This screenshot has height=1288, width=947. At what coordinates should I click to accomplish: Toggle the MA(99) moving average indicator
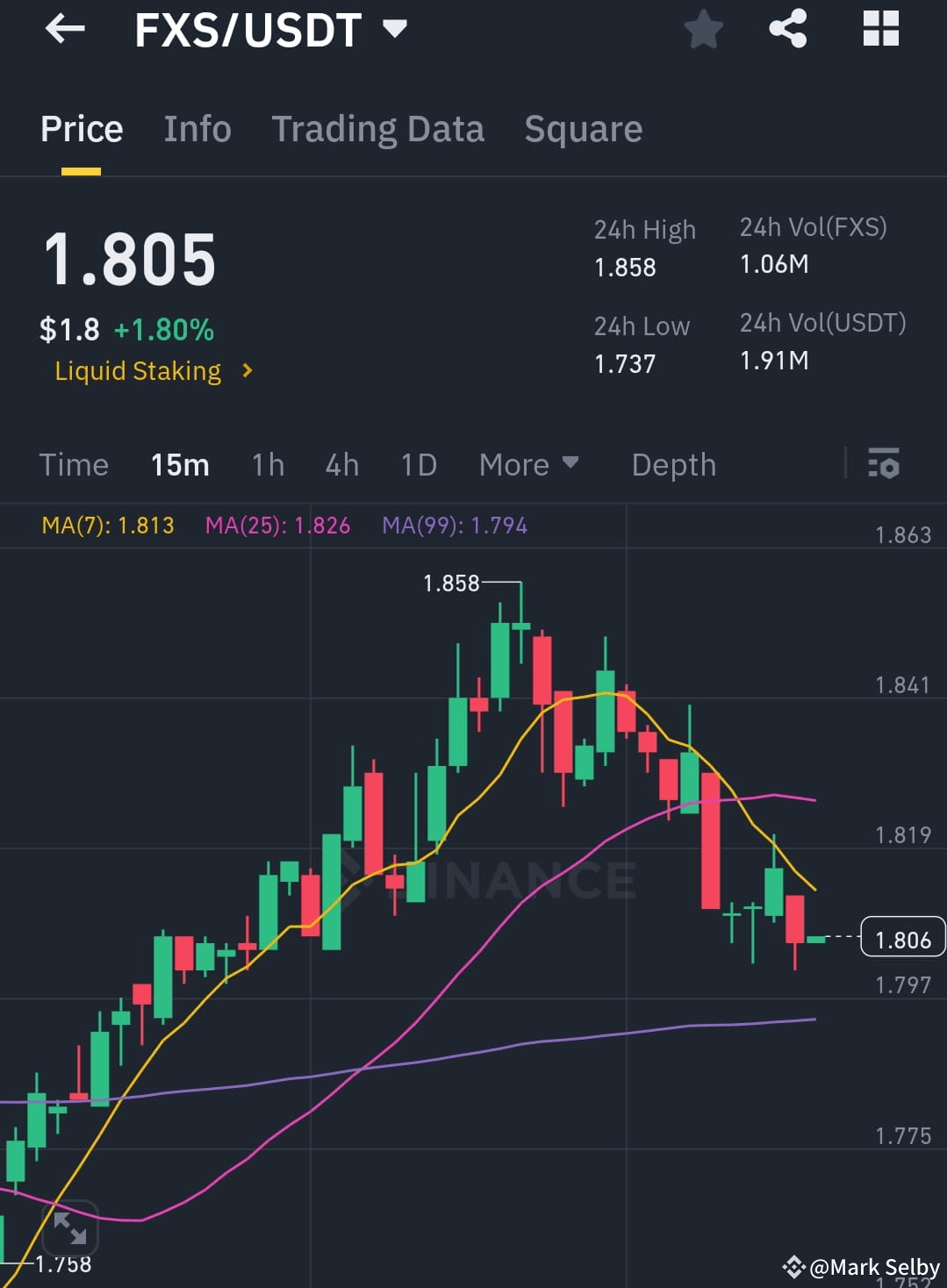(x=456, y=525)
